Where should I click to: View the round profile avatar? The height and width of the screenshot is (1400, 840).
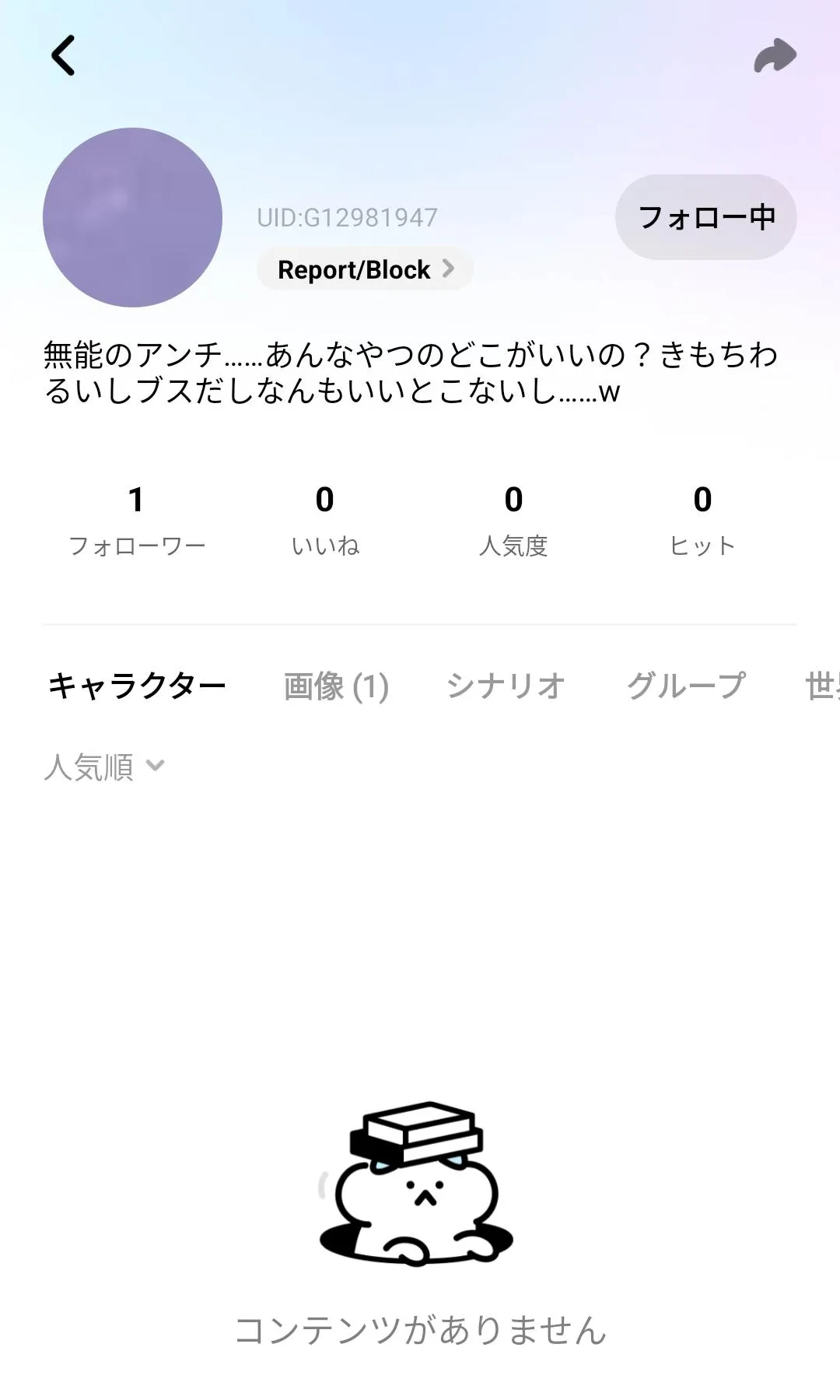(x=132, y=217)
